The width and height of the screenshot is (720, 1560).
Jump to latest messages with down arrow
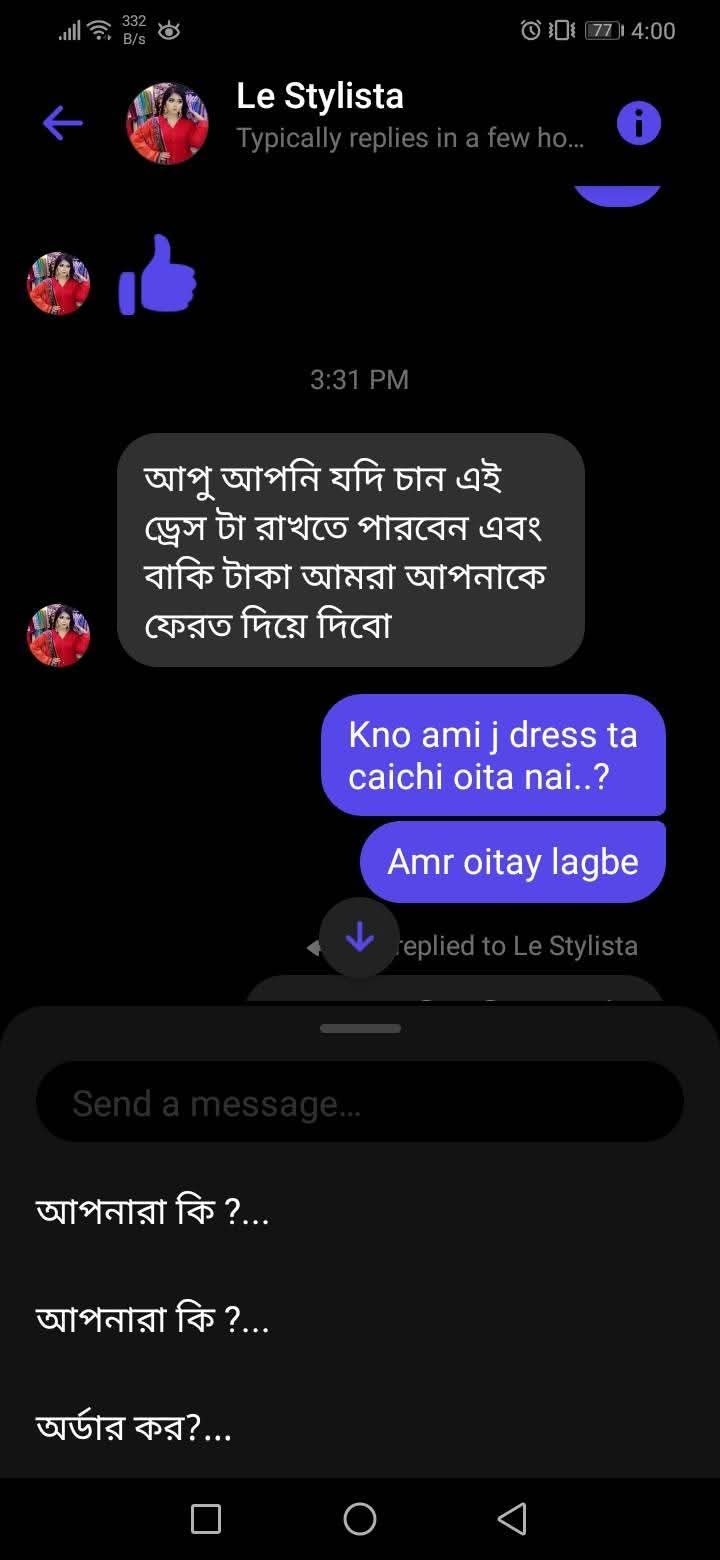pos(359,938)
